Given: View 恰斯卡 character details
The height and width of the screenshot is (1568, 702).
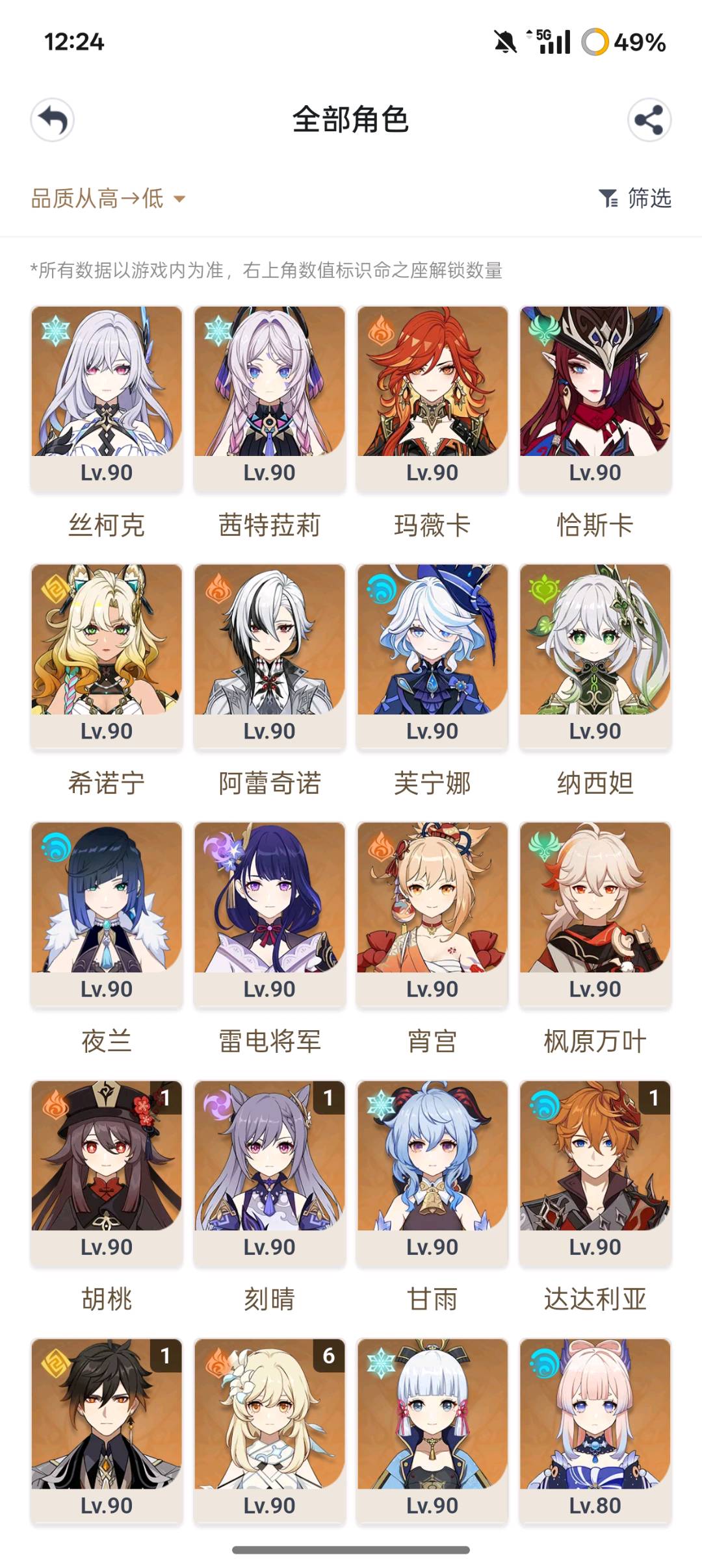Looking at the screenshot, I should click(x=595, y=396).
